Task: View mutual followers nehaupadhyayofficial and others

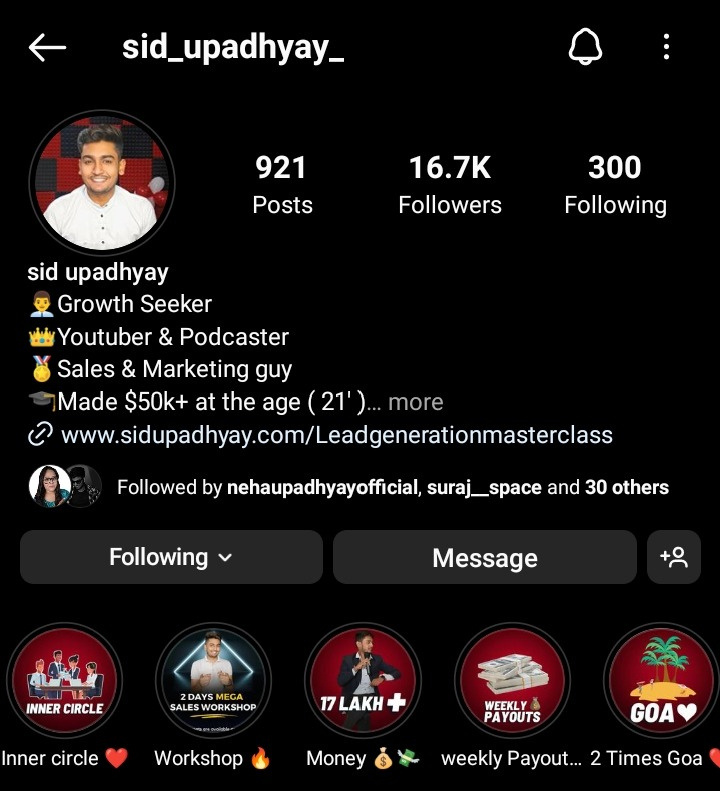Action: [392, 487]
